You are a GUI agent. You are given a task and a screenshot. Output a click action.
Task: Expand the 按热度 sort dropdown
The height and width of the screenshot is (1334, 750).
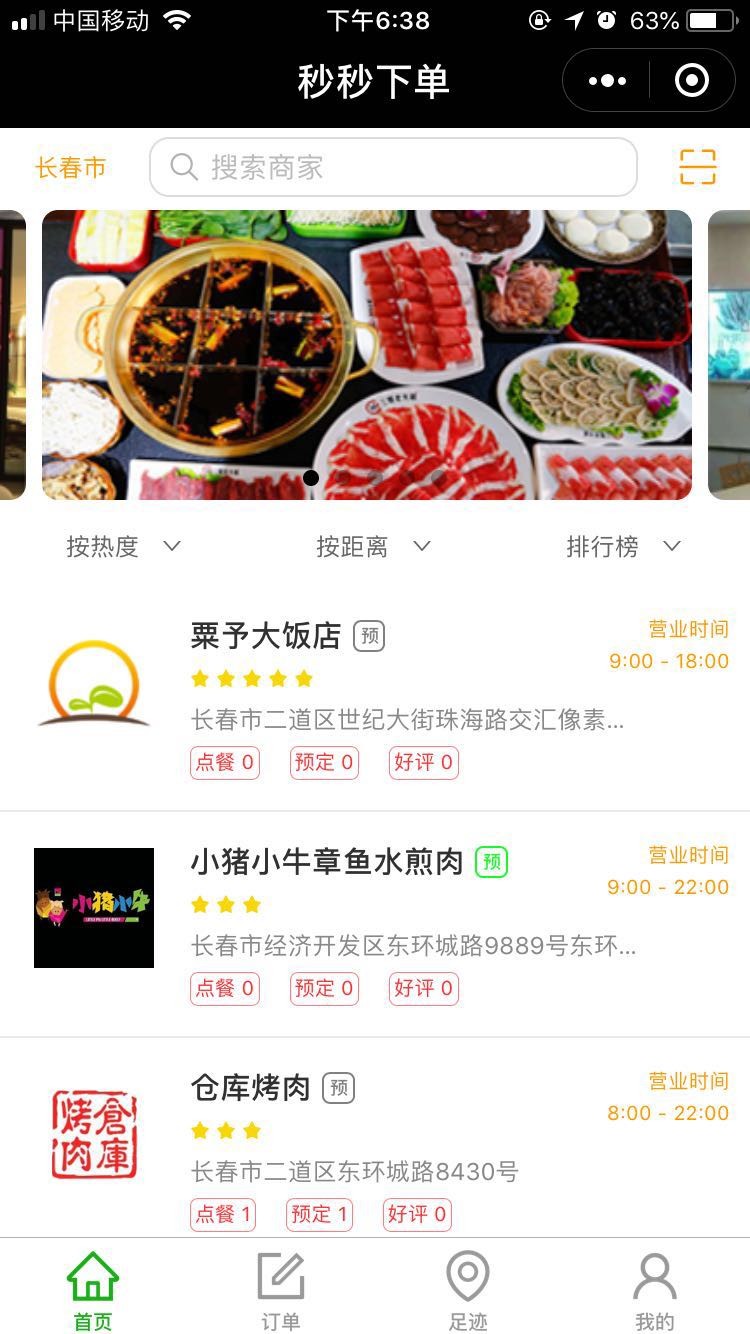123,547
